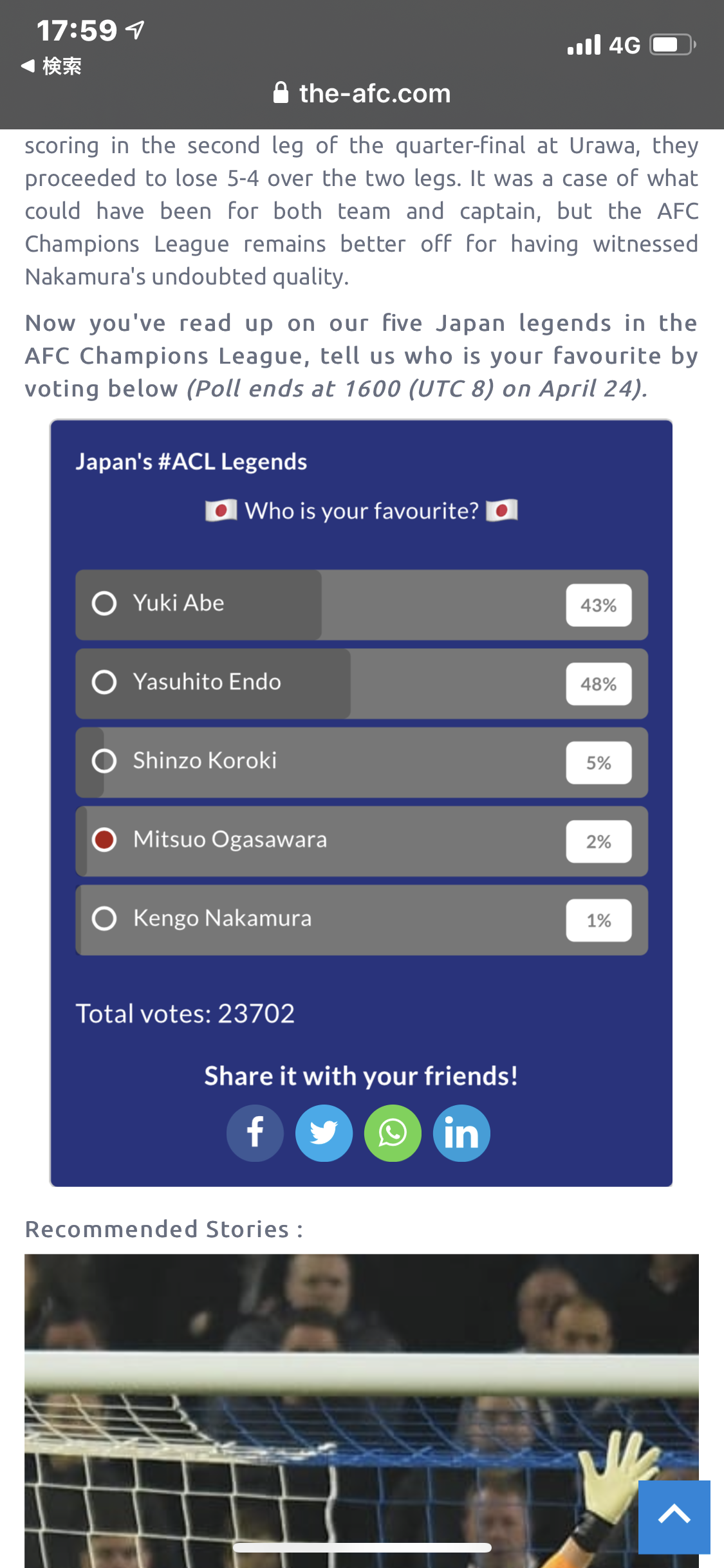This screenshot has width=724, height=1568.
Task: Select Yuki Abe in the poll
Action: point(361,604)
